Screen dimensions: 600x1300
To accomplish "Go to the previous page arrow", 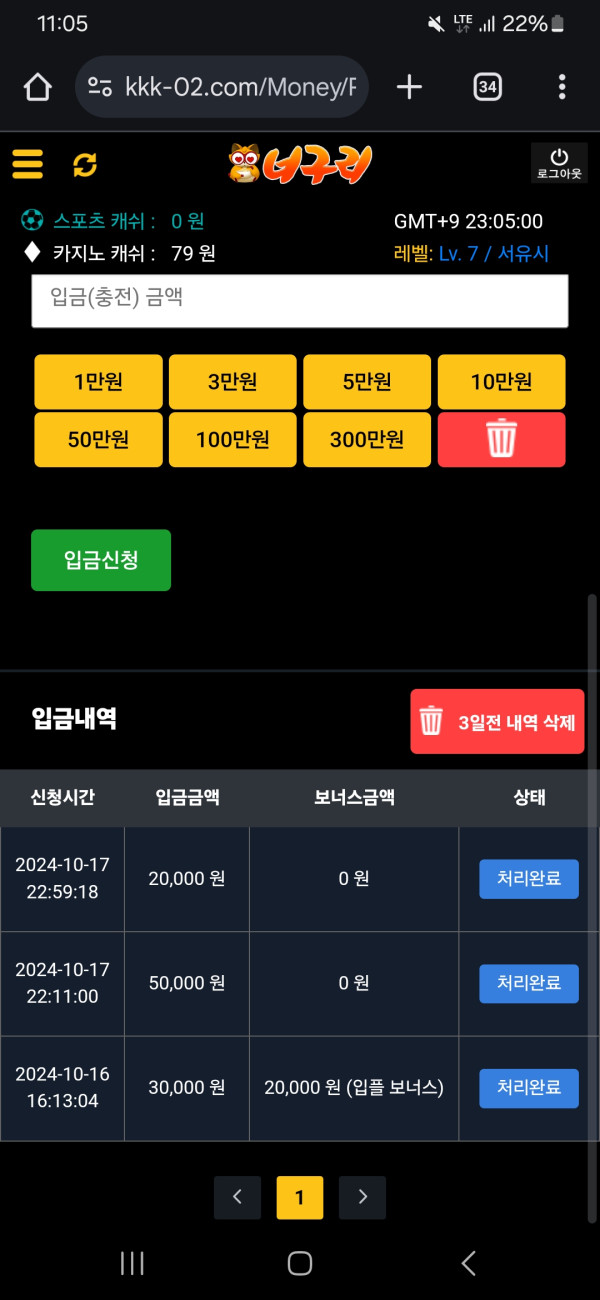I will pyautogui.click(x=237, y=1197).
